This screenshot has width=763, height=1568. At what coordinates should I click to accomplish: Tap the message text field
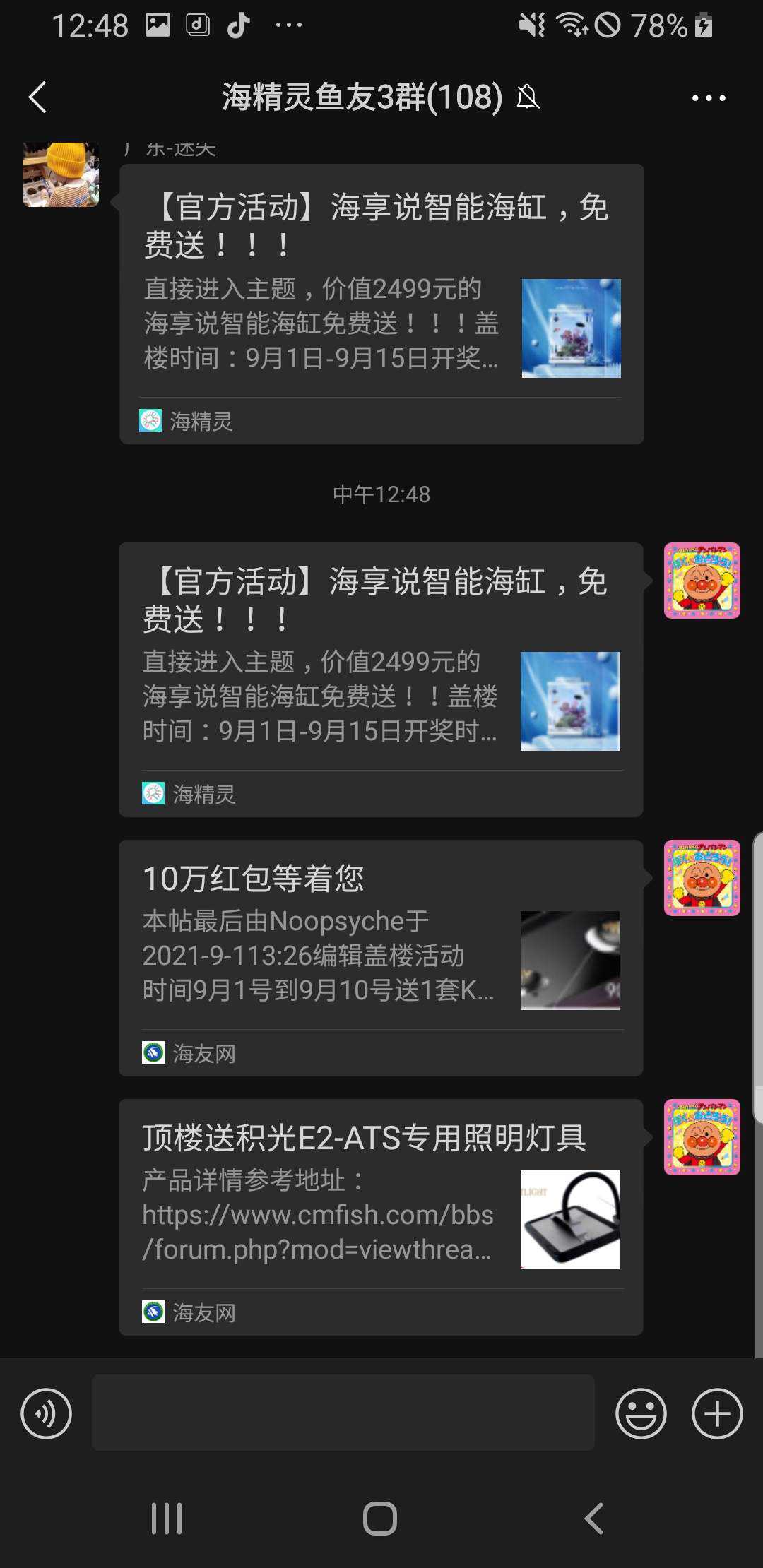click(x=343, y=1413)
